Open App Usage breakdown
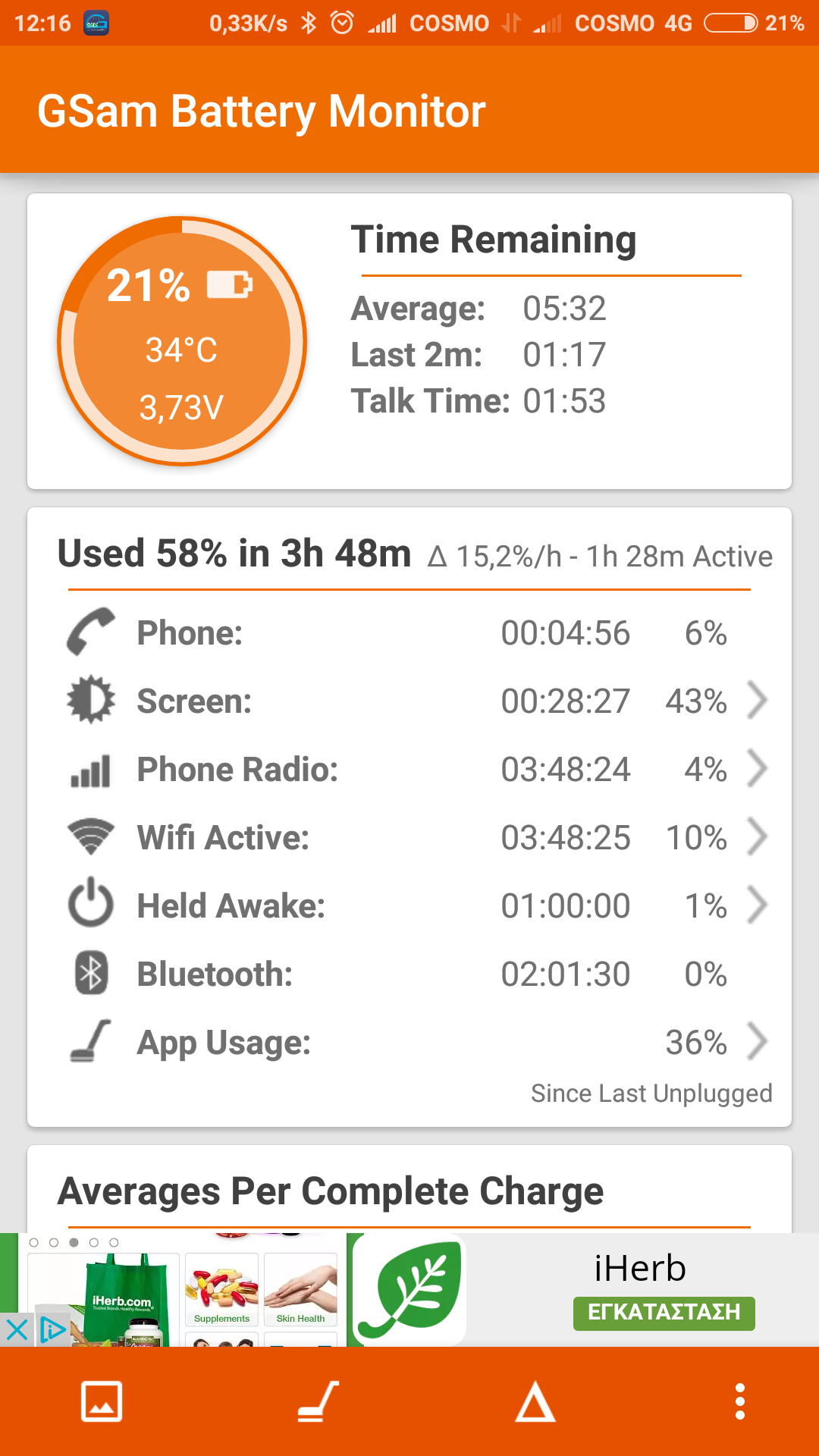The image size is (819, 1456). [756, 1042]
